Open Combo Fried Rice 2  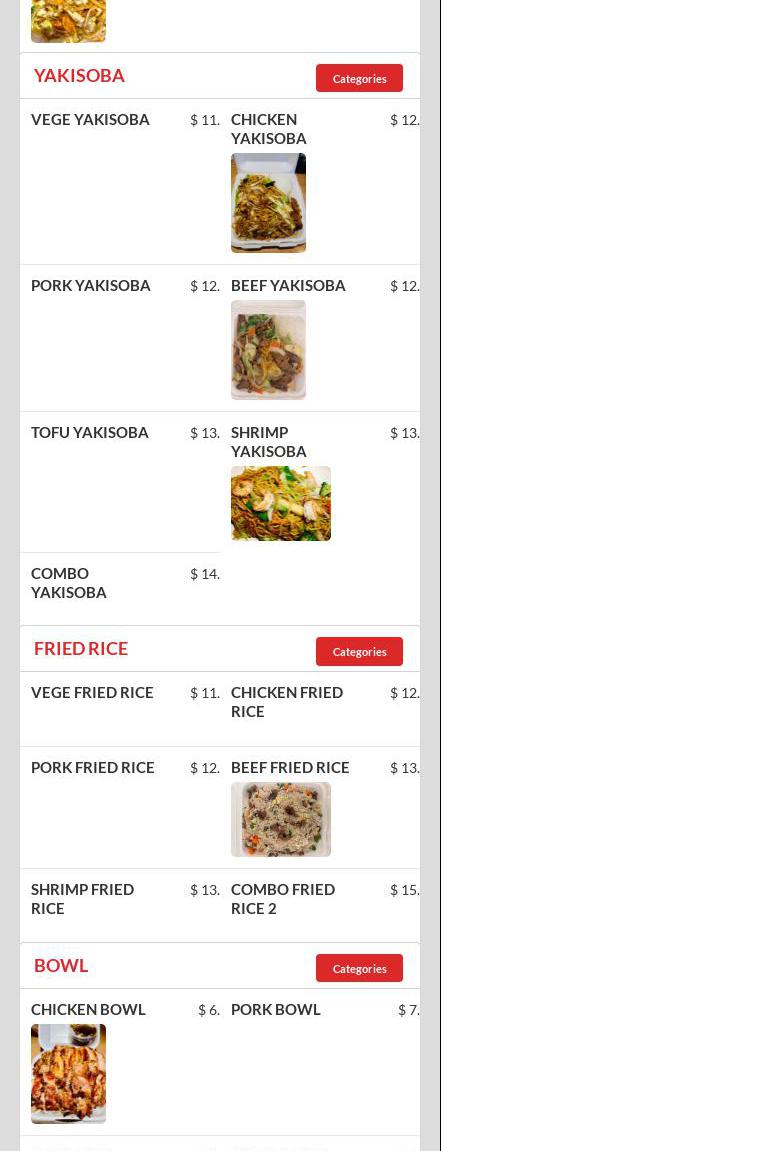pyautogui.click(x=283, y=899)
